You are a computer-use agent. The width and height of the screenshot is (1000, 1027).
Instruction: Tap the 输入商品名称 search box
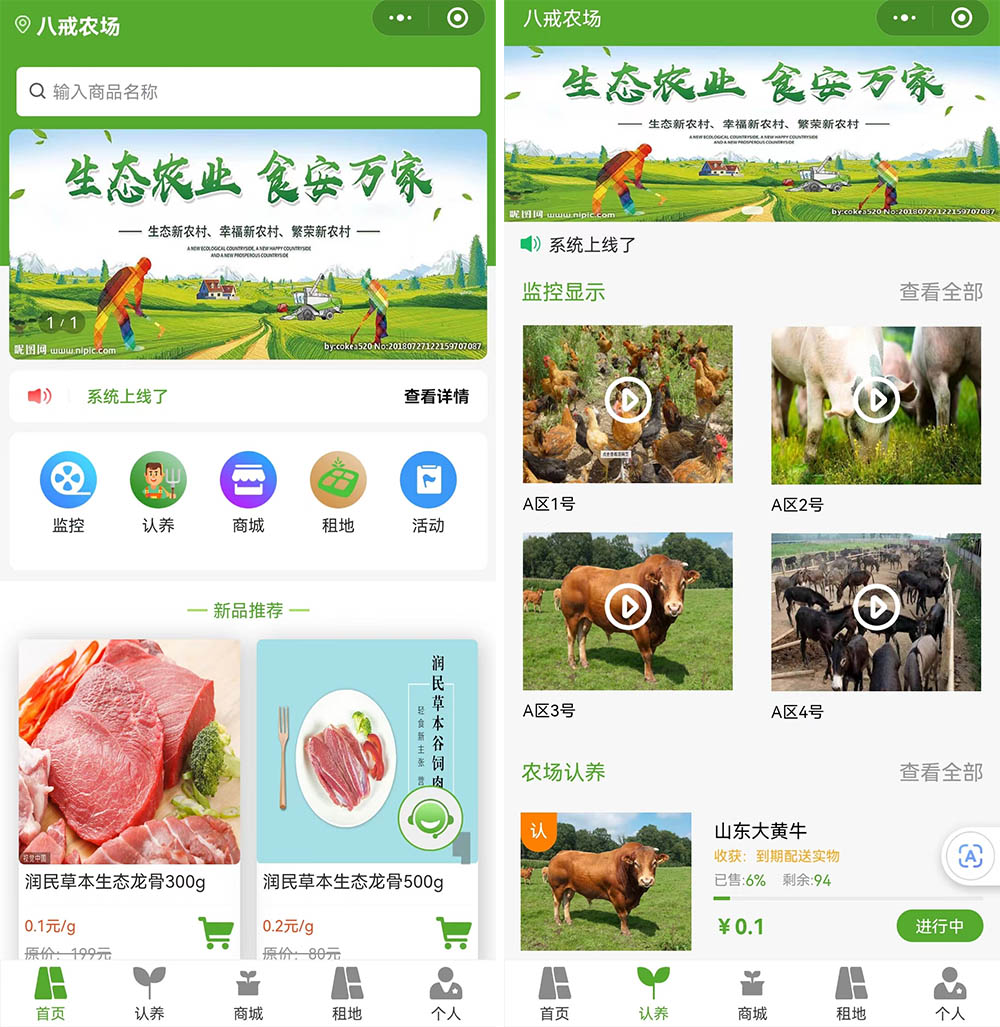point(248,92)
